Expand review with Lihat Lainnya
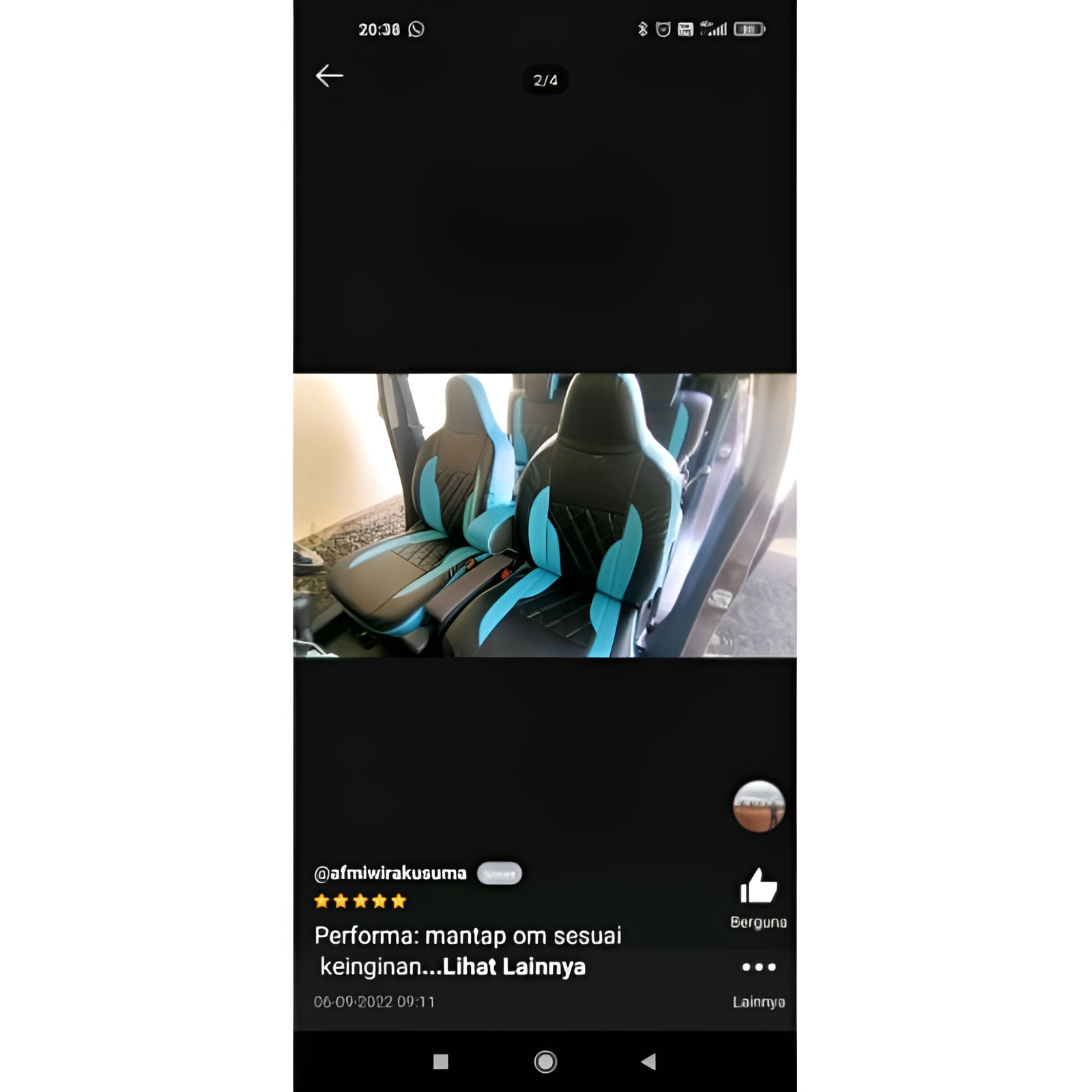This screenshot has width=1092, height=1092. point(514,967)
